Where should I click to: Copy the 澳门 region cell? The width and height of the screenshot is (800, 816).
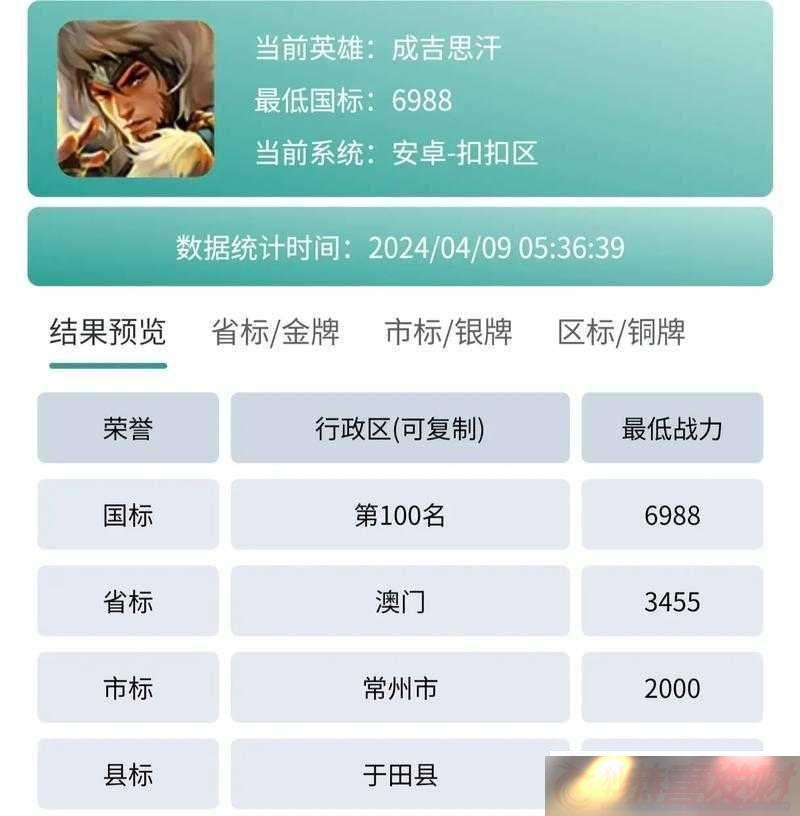(x=400, y=602)
